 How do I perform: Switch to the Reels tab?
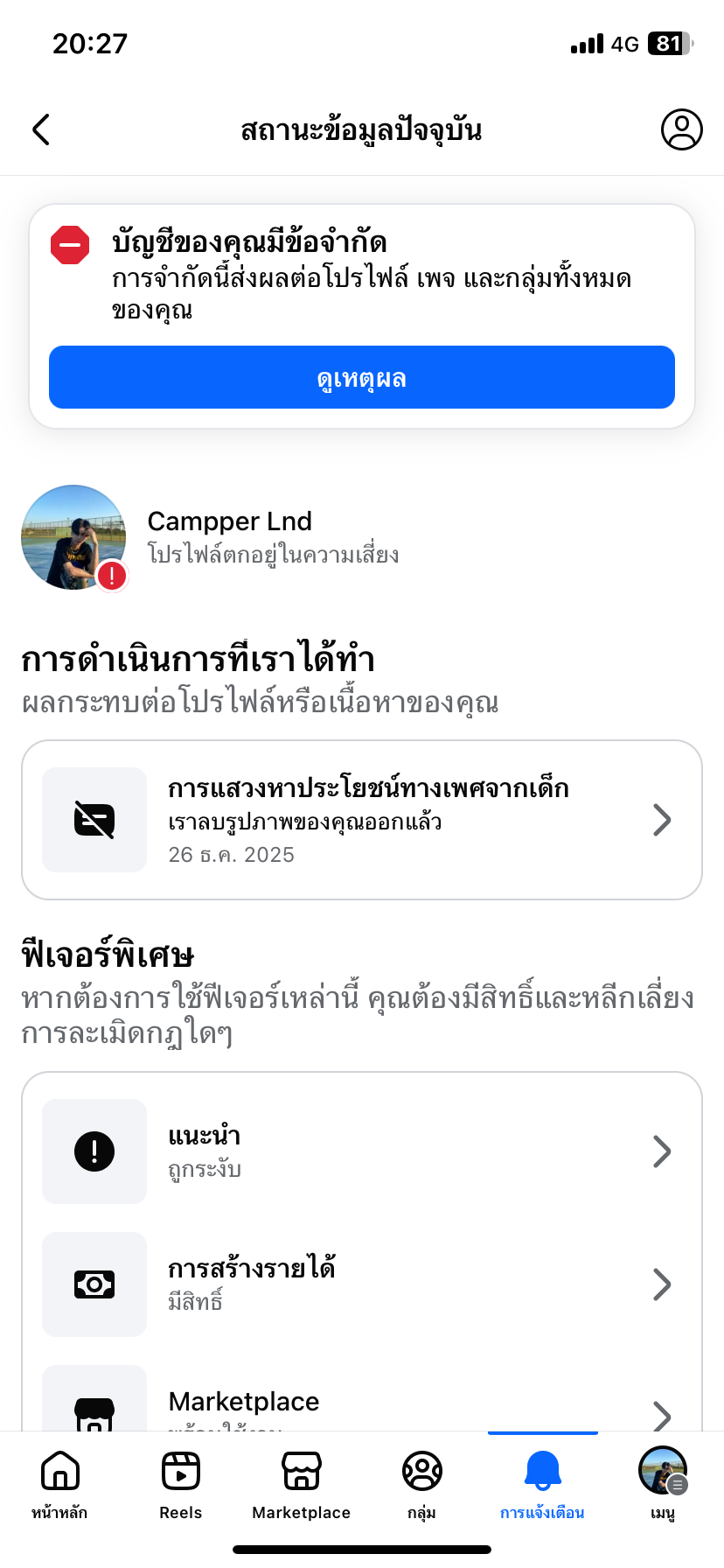(x=181, y=1482)
